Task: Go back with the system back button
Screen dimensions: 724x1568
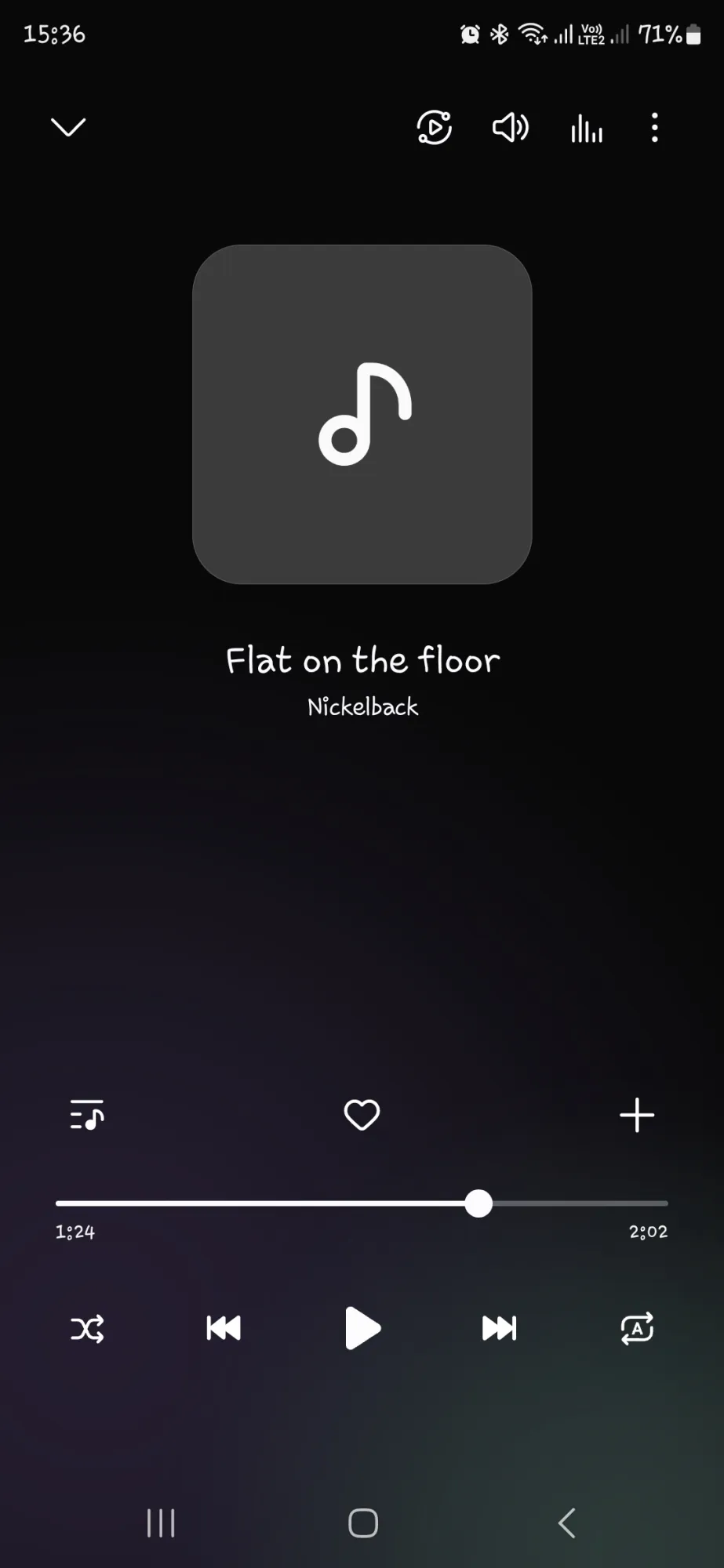Action: tap(566, 1523)
